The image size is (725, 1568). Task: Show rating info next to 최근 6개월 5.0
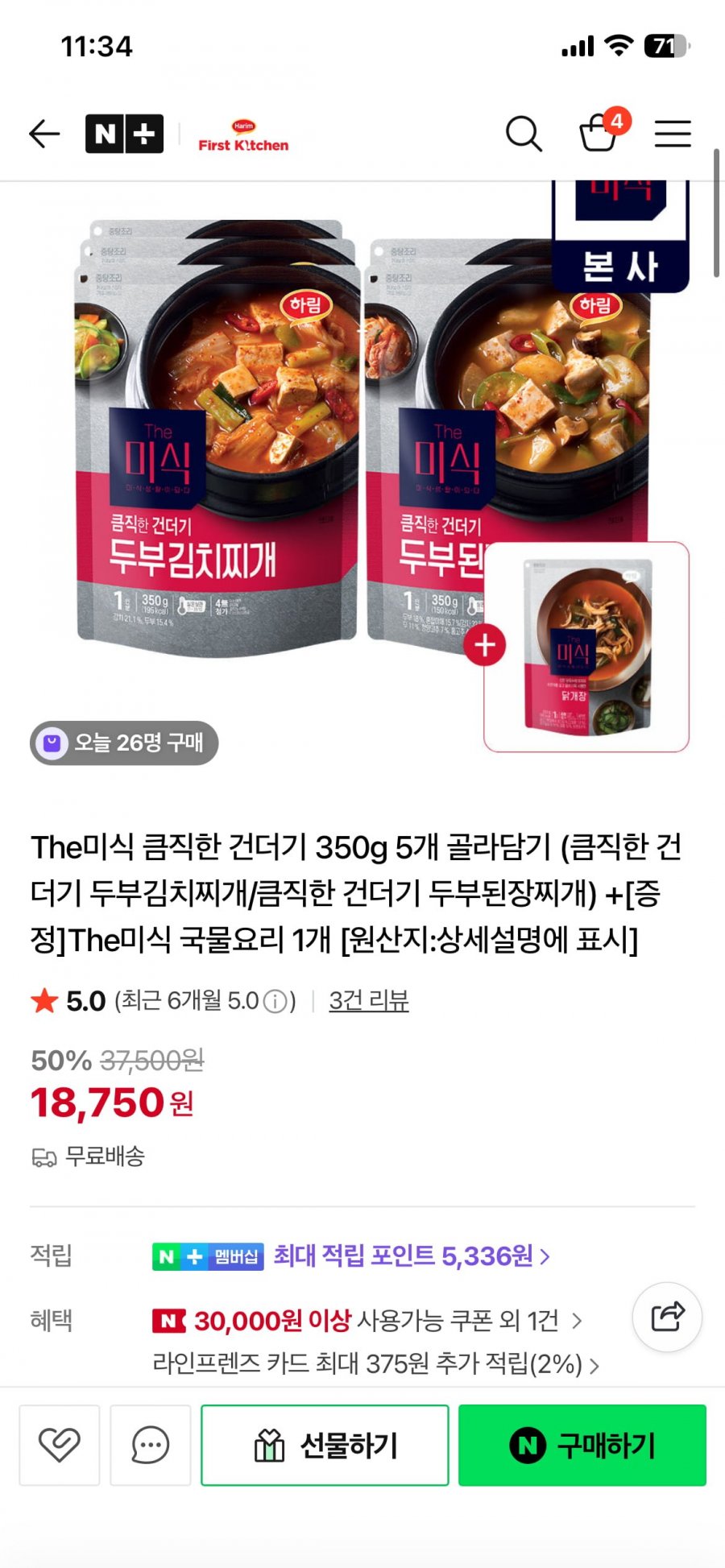tap(275, 1001)
